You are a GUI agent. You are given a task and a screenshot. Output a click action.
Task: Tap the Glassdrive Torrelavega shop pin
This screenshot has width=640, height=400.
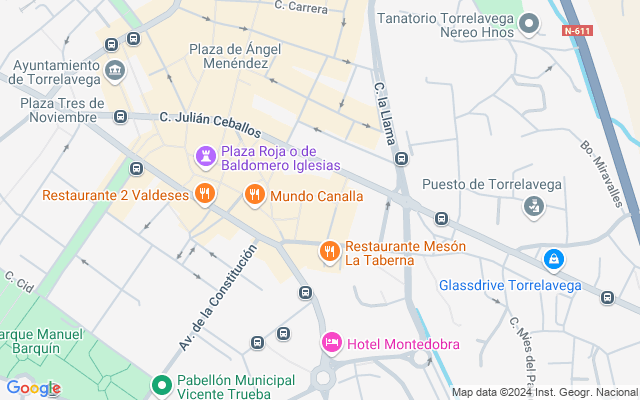552,260
